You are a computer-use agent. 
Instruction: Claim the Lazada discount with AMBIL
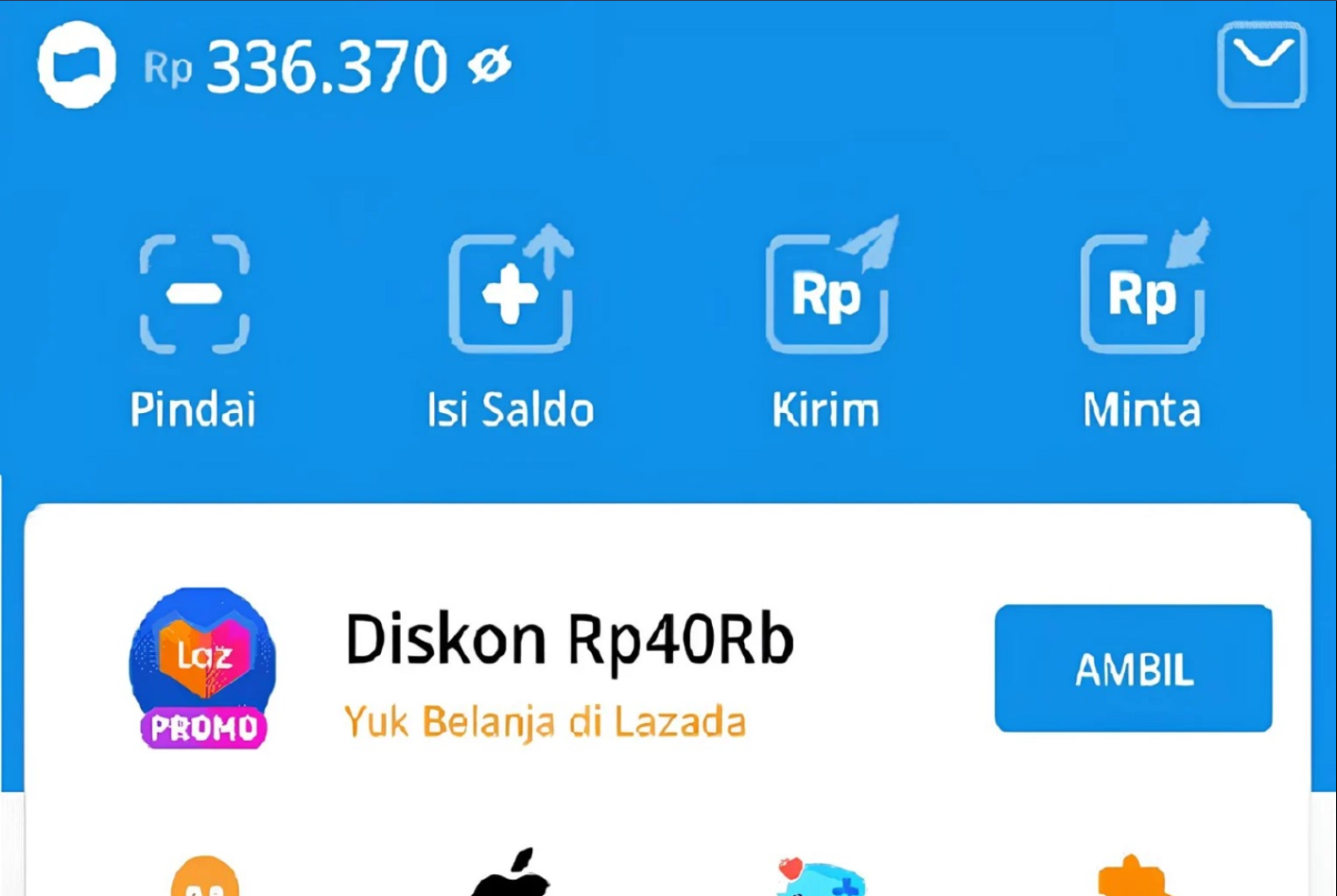(1133, 668)
